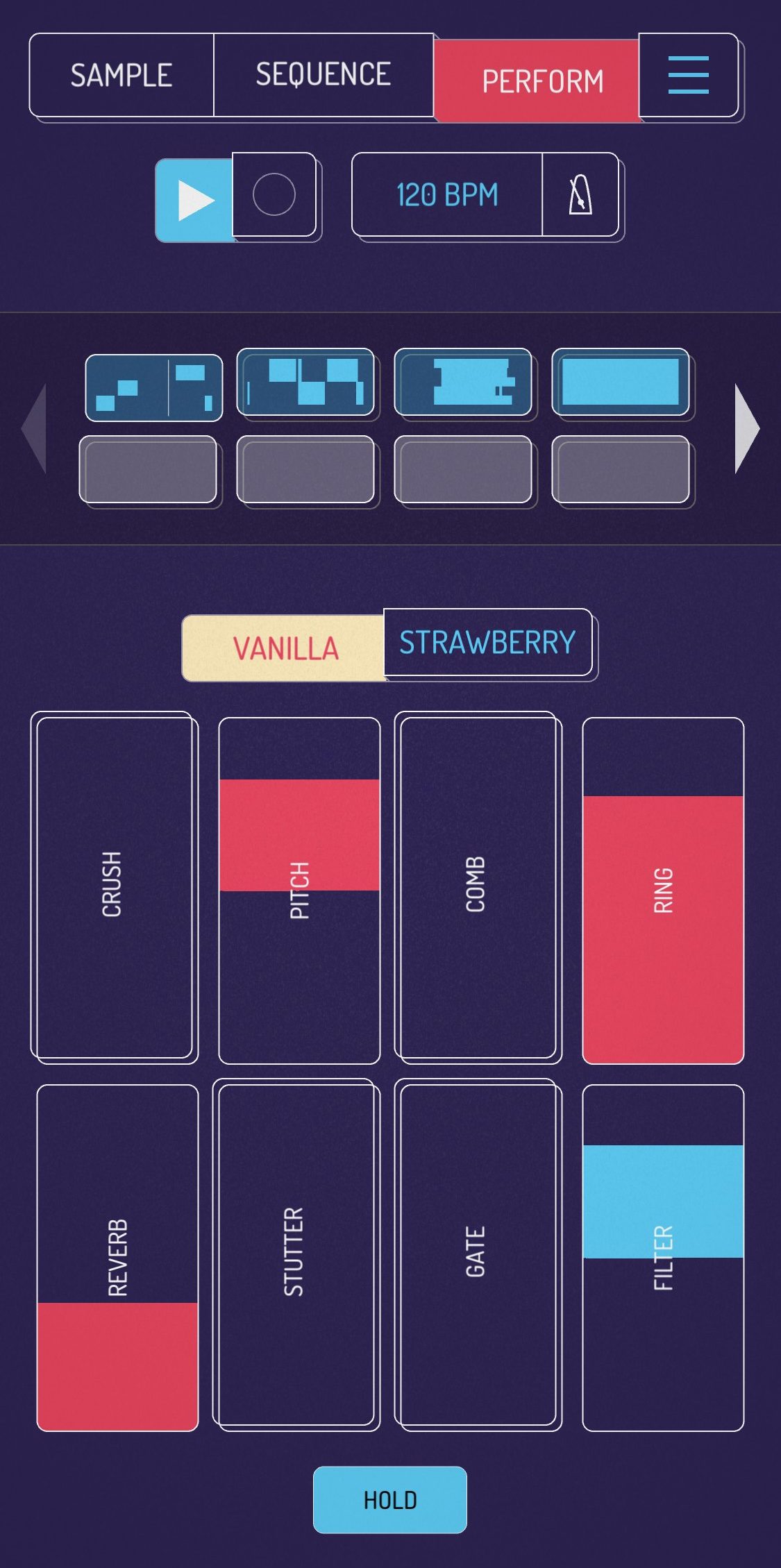
Task: Trigger the Crush effect pad
Action: click(x=115, y=887)
